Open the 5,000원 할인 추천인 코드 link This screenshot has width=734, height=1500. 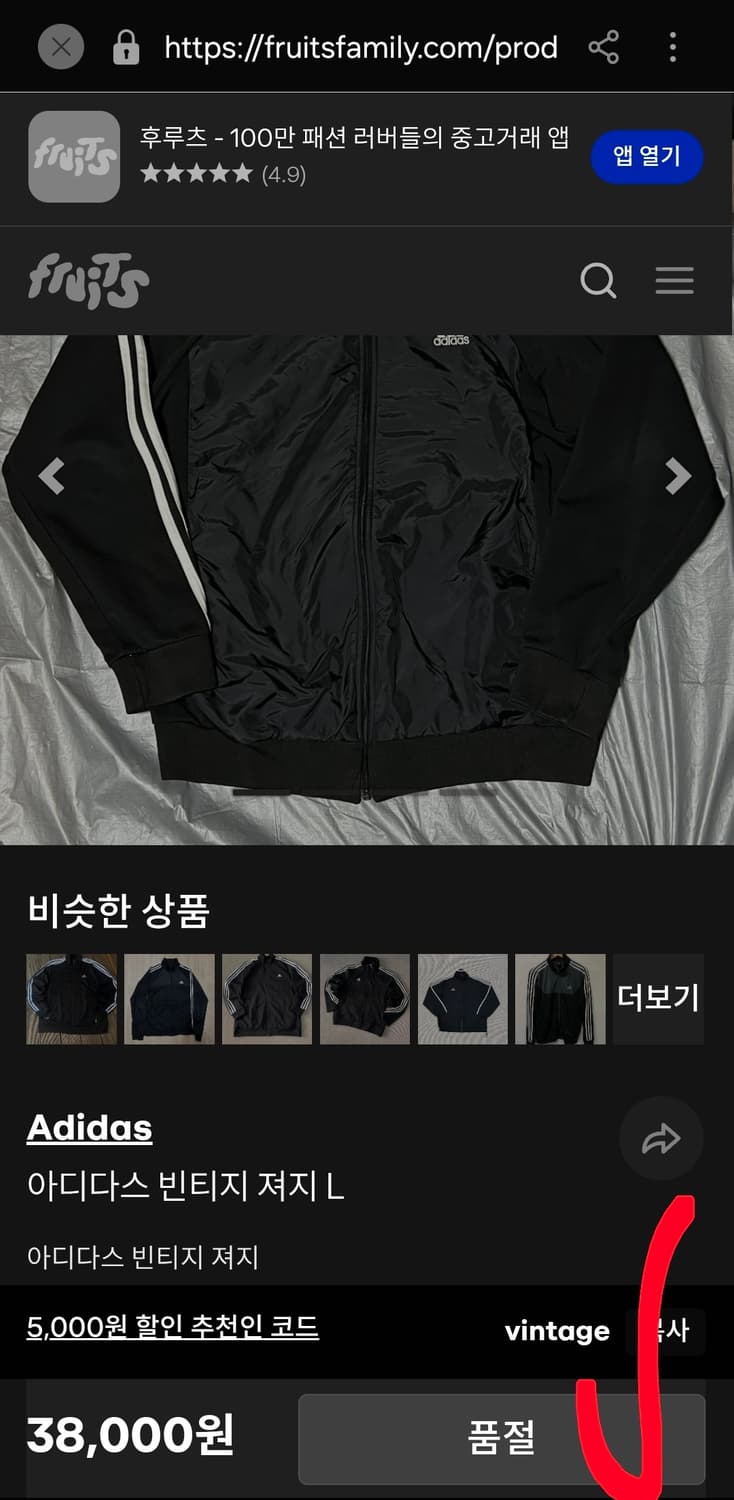click(172, 1330)
